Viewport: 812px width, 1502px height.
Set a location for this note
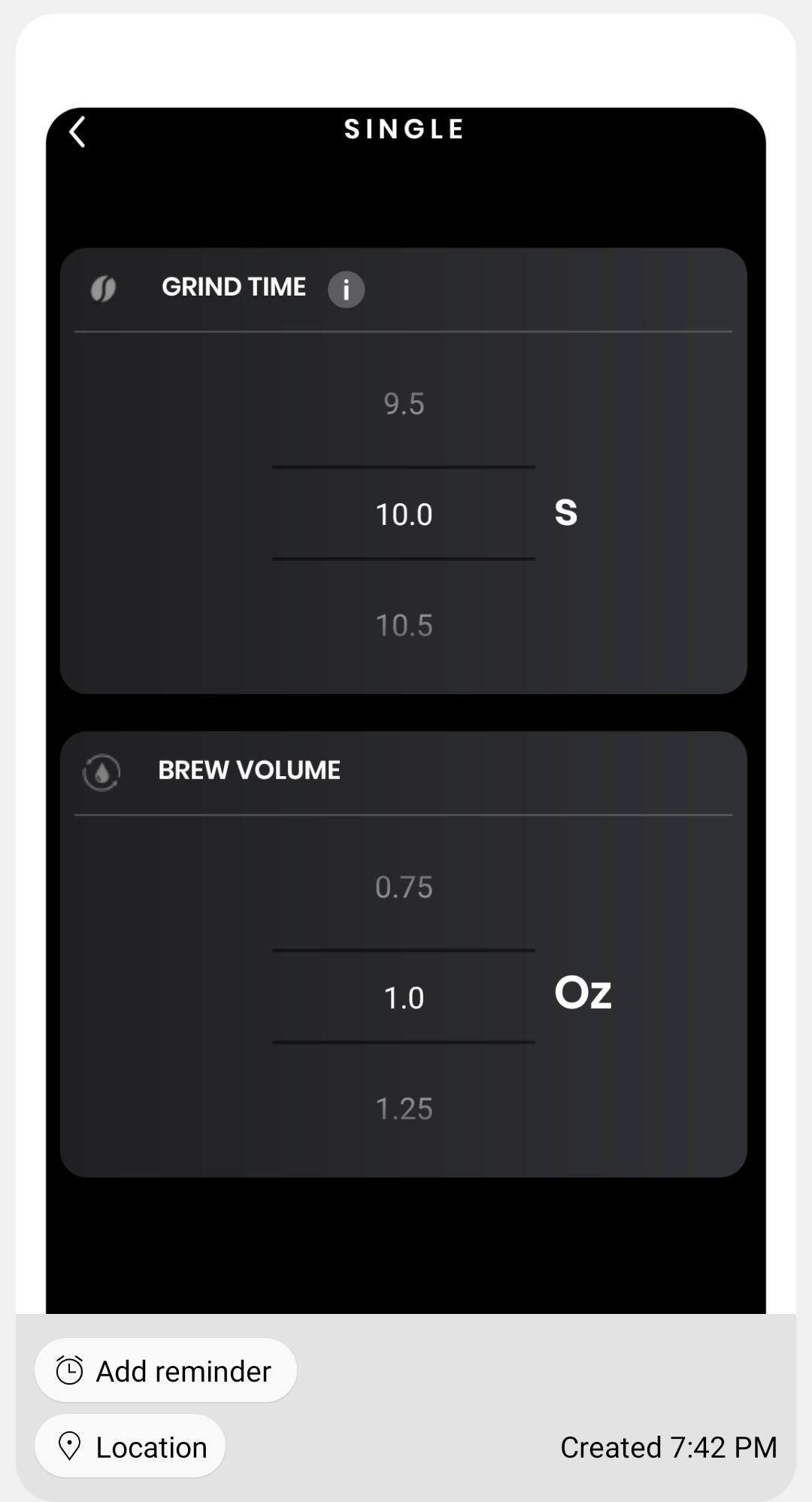130,1446
